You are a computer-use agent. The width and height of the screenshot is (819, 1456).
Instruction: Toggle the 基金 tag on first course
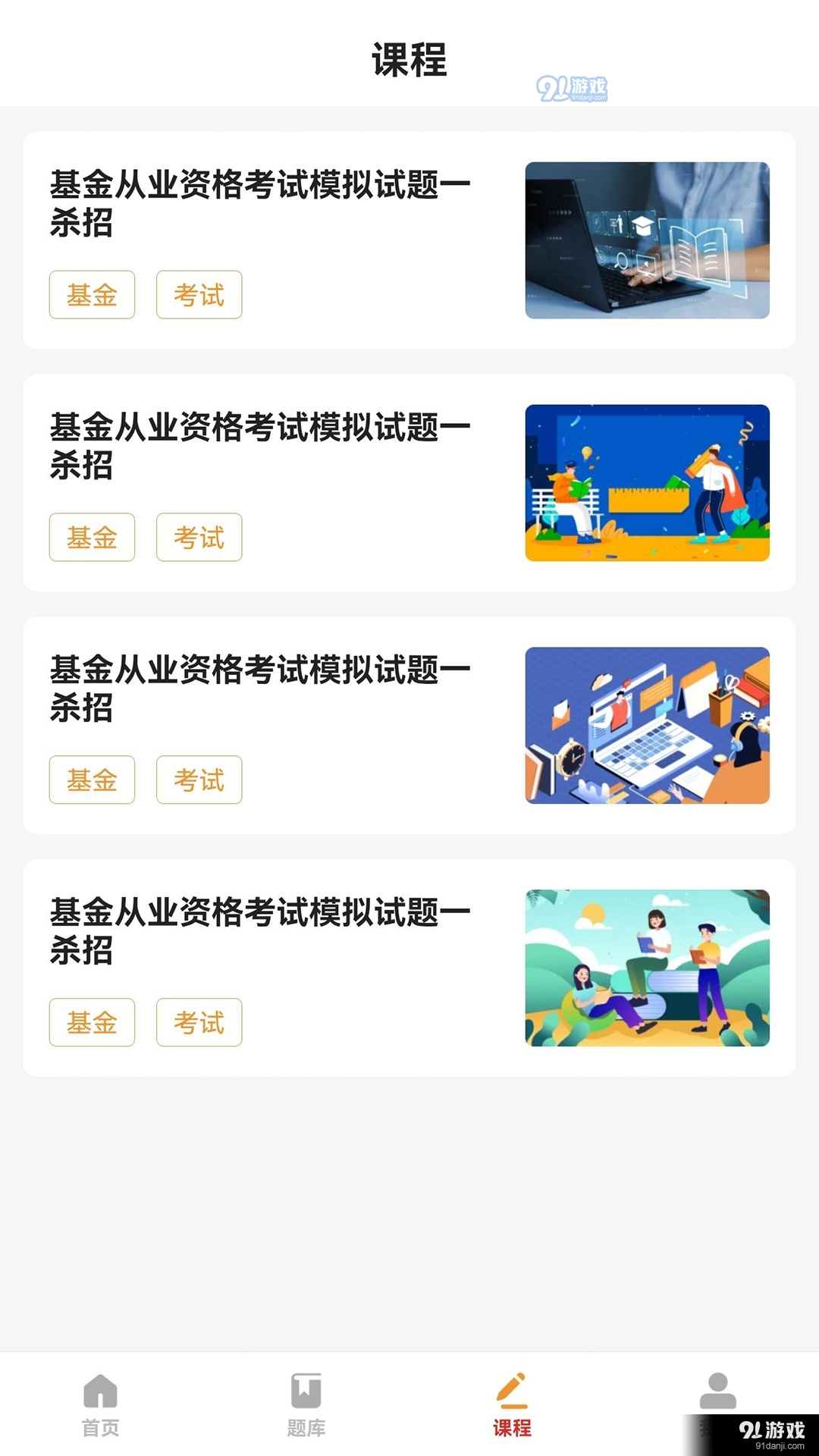[91, 295]
